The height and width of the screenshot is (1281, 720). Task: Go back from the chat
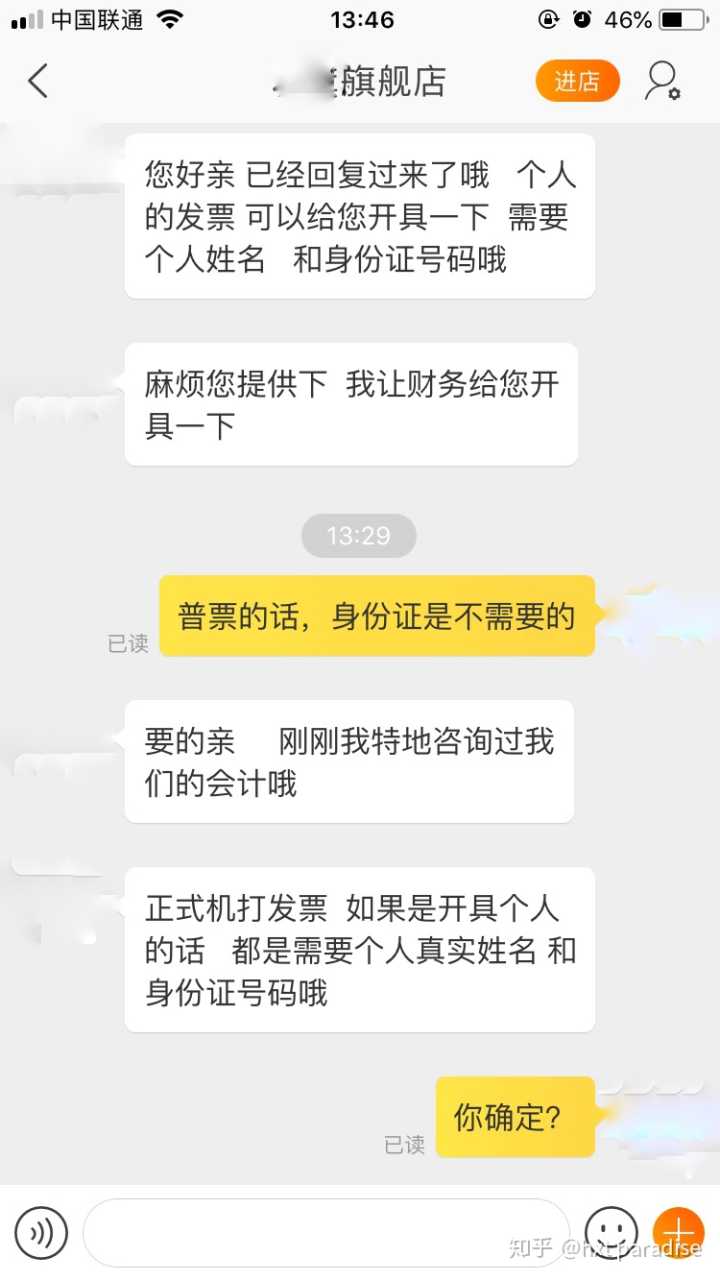click(38, 81)
